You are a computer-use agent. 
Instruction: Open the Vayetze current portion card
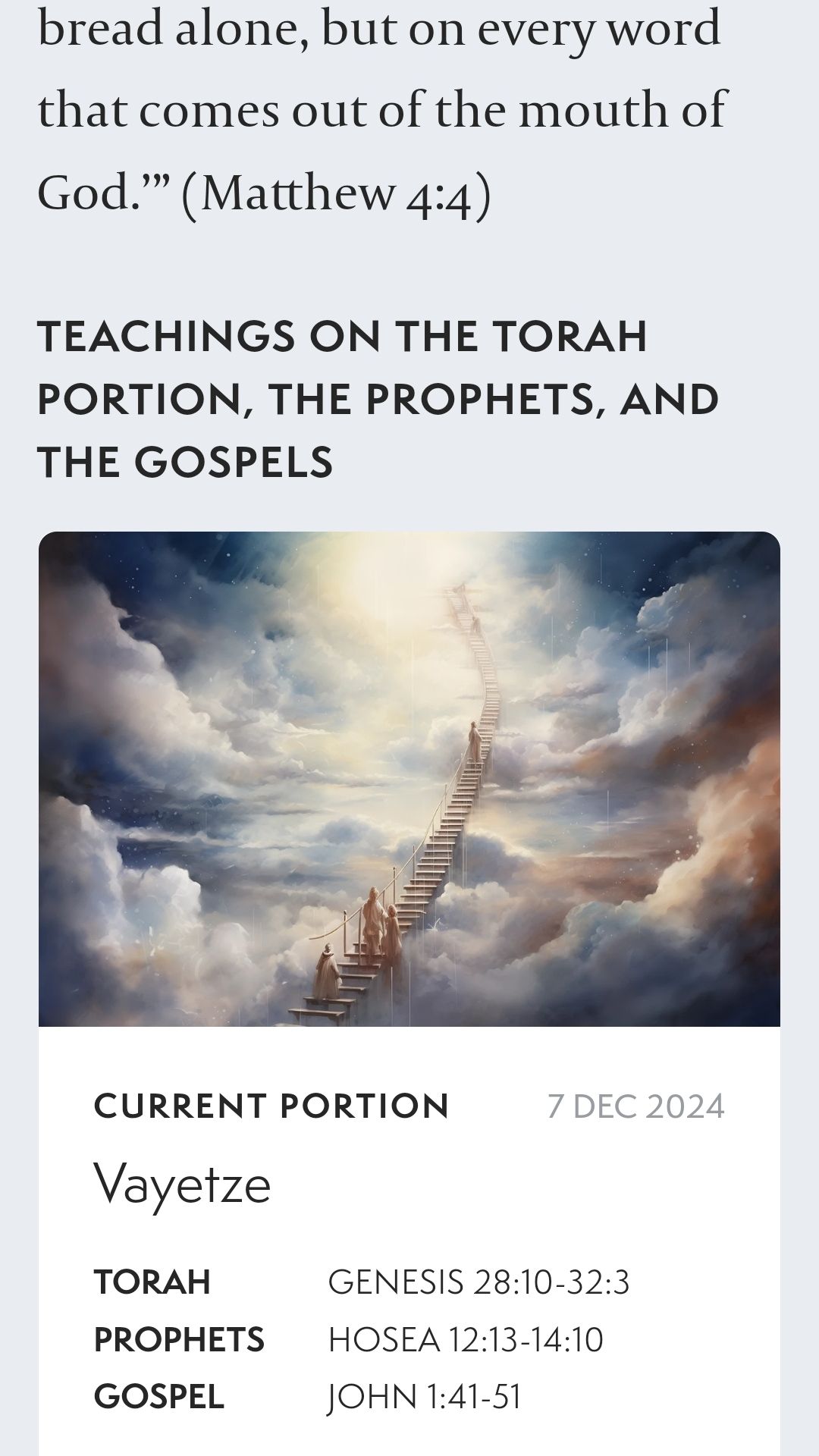coord(182,1184)
